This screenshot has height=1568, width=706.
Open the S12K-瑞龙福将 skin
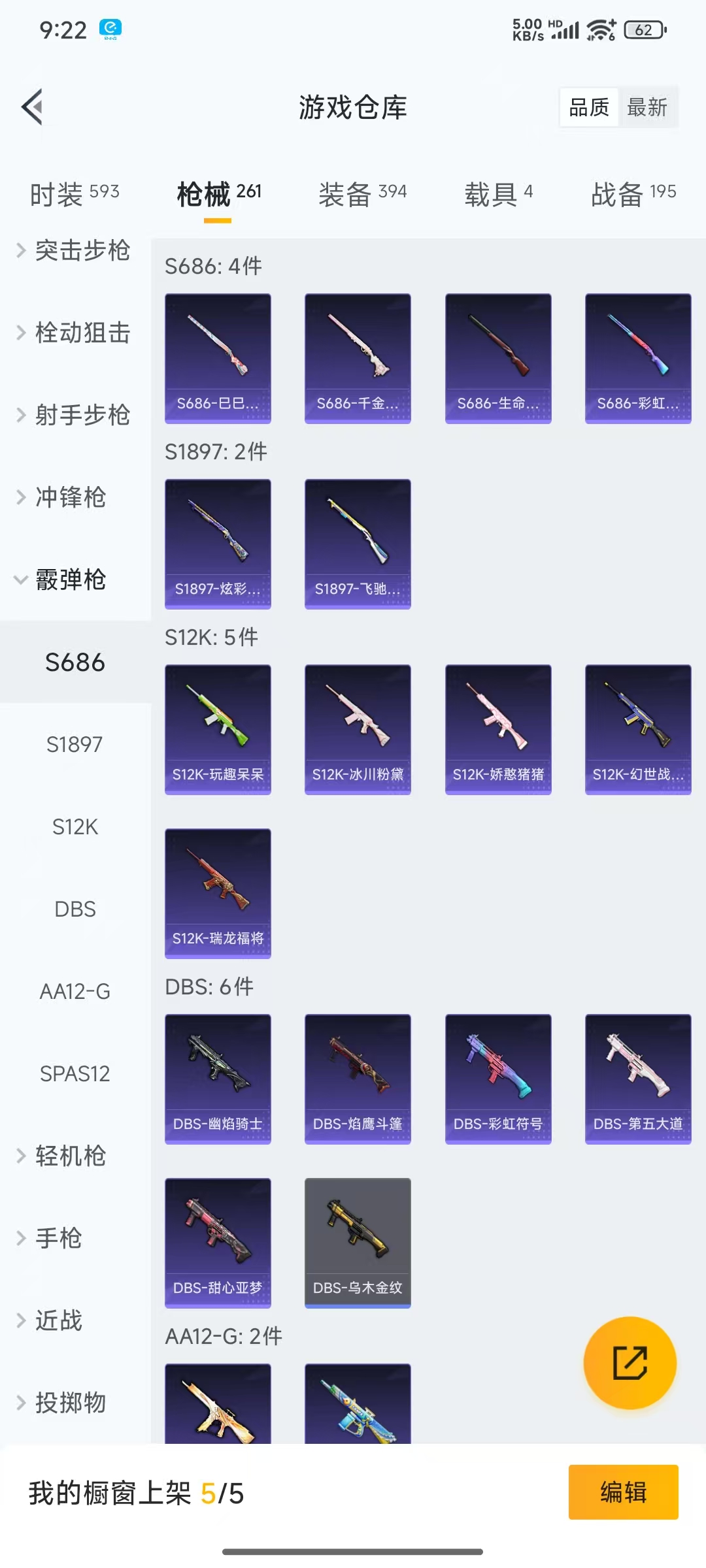tap(218, 893)
